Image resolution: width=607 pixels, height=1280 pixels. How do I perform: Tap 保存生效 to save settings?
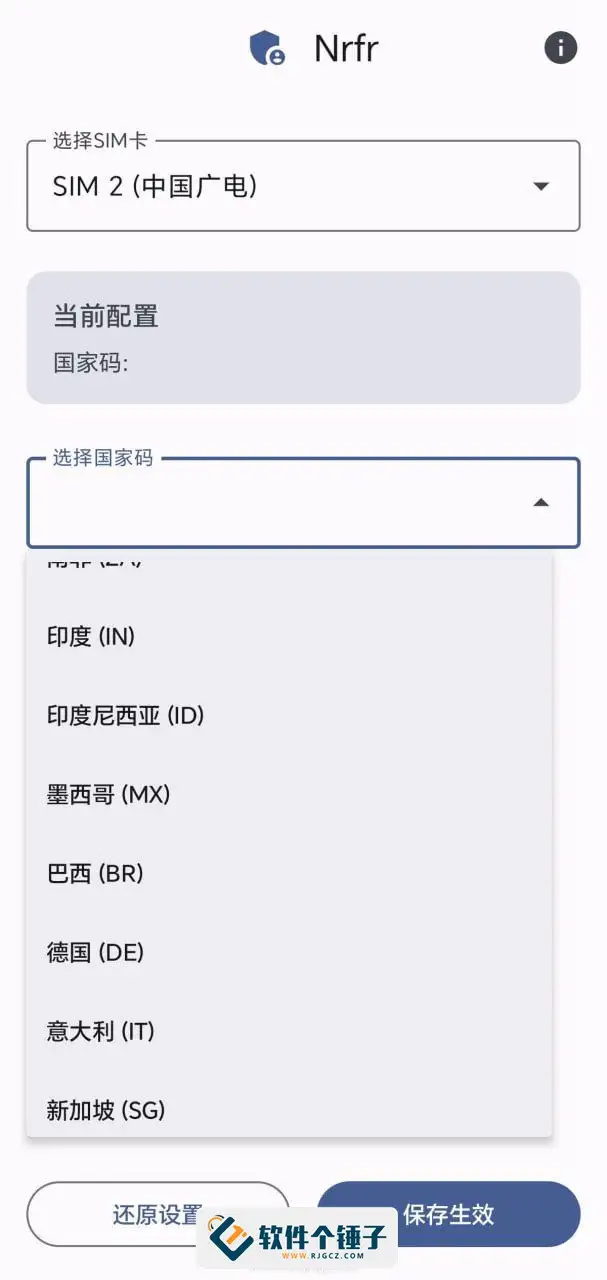(x=449, y=1214)
